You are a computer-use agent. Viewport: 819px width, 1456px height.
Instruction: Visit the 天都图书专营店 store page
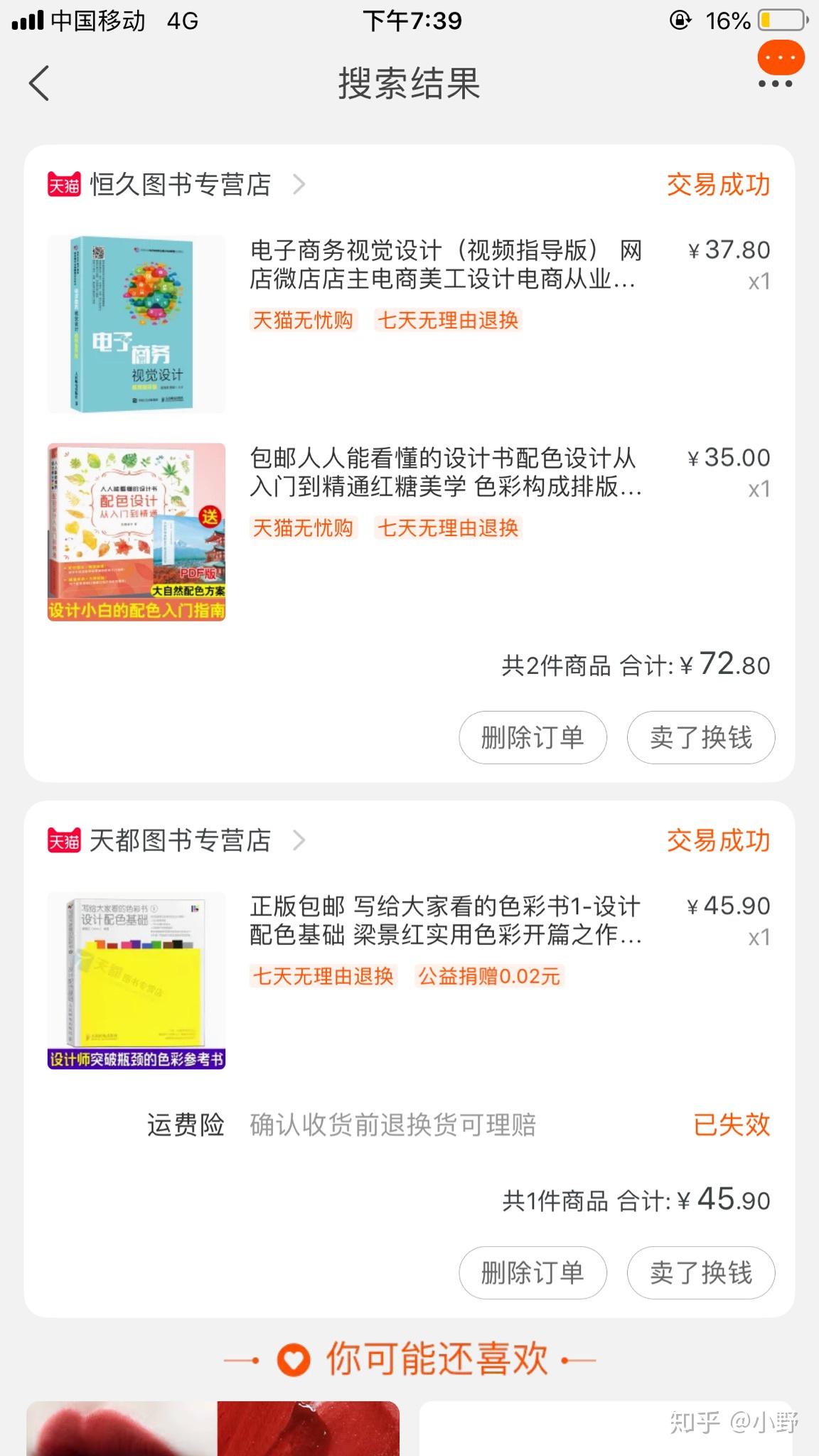point(181,841)
